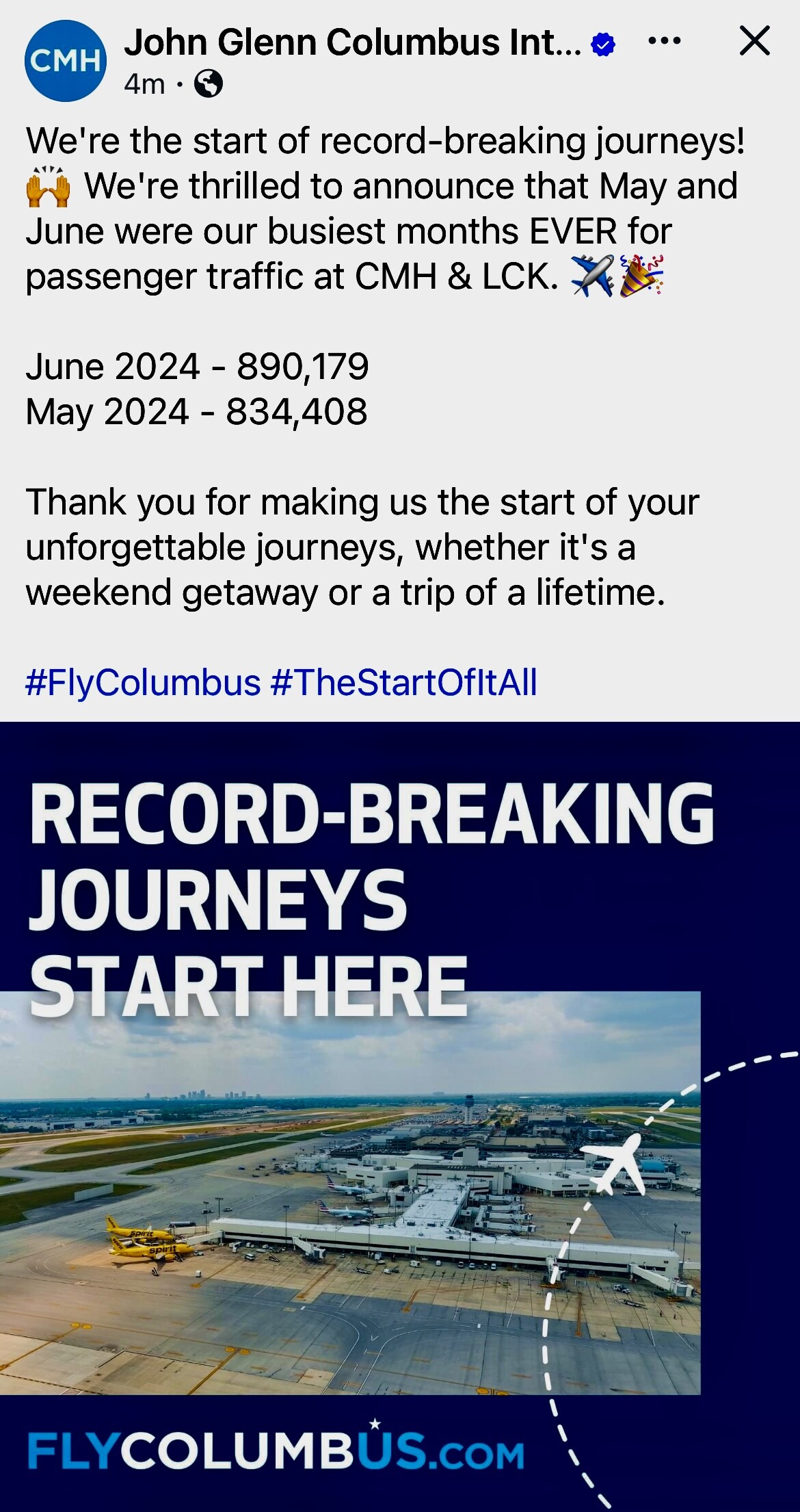Dismiss the post with the X icon
Screen dimensions: 800x1512
click(x=755, y=41)
